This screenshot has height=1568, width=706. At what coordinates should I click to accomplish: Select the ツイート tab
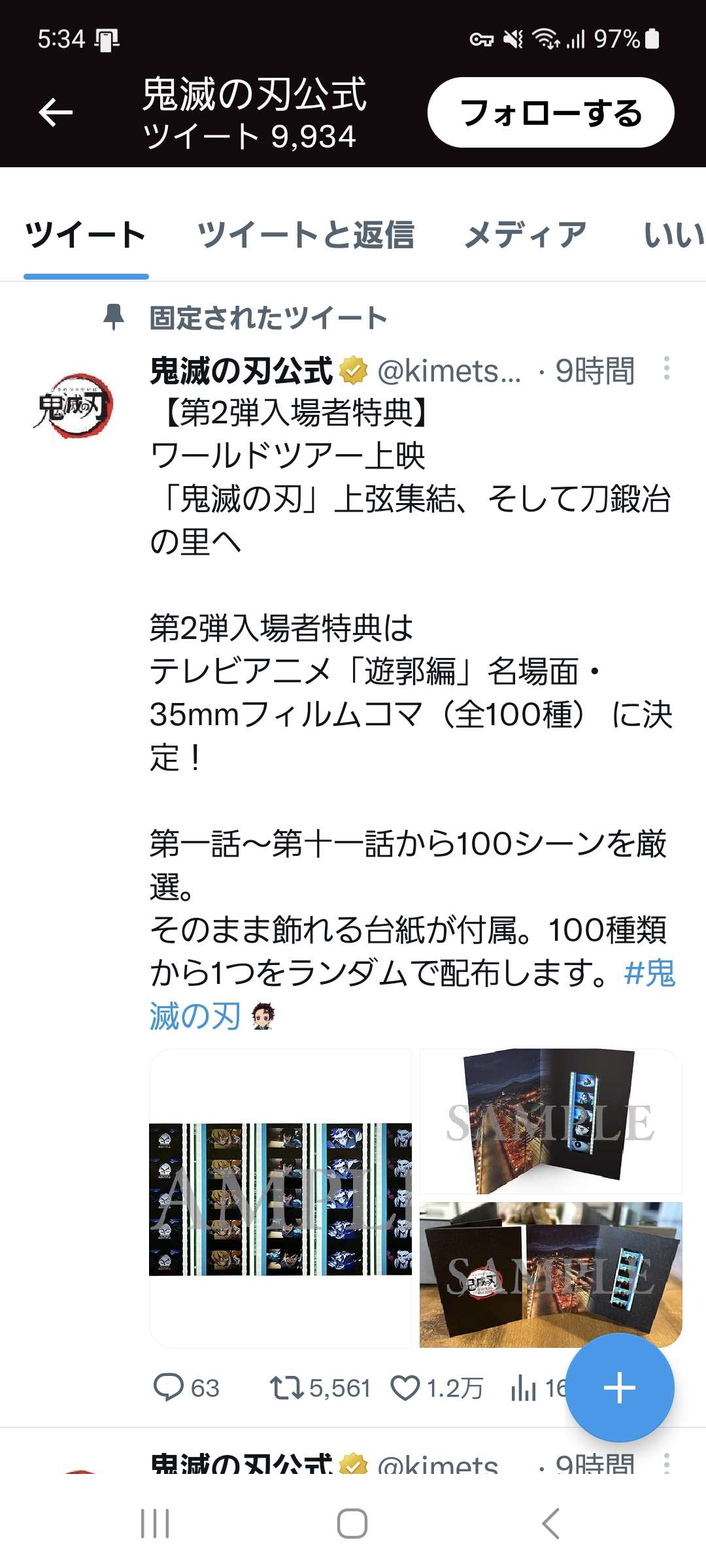click(86, 235)
